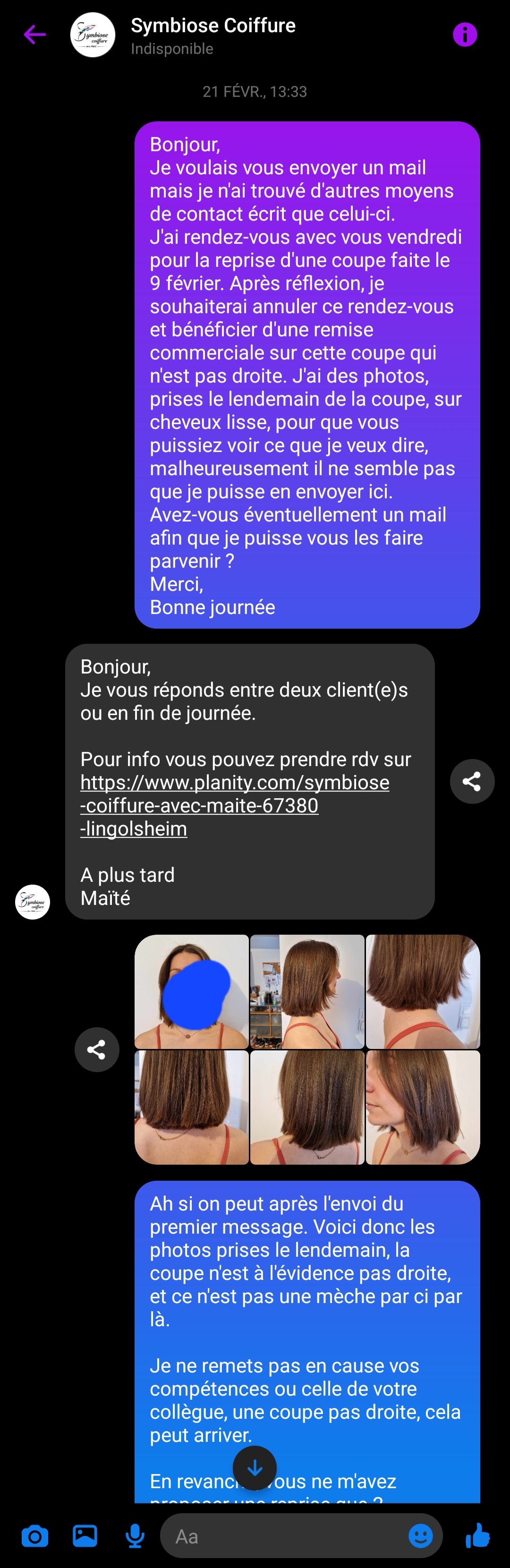The width and height of the screenshot is (510, 1568).
Task: Open the first photo with blue scribble
Action: coord(192,991)
